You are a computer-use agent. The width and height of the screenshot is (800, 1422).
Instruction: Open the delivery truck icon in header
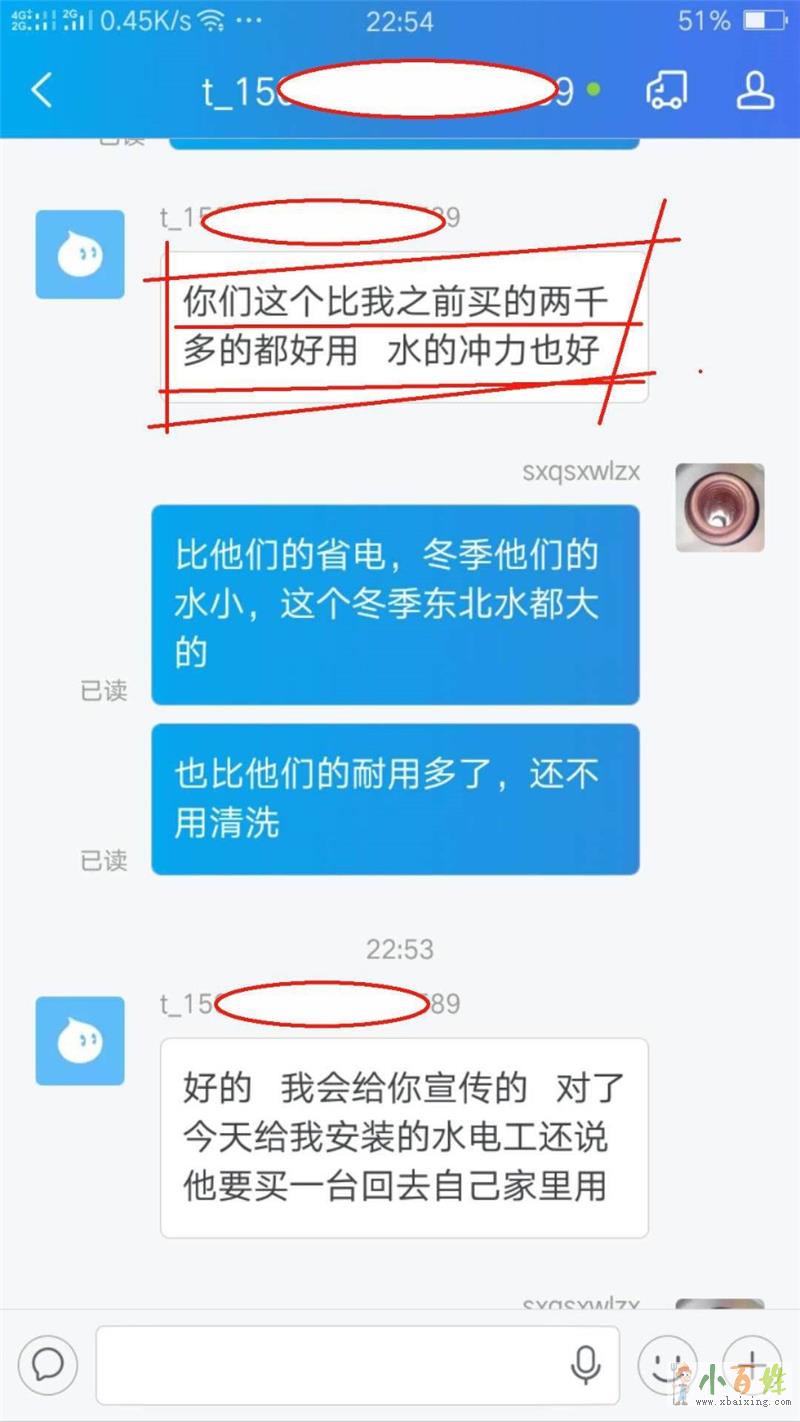pos(667,90)
